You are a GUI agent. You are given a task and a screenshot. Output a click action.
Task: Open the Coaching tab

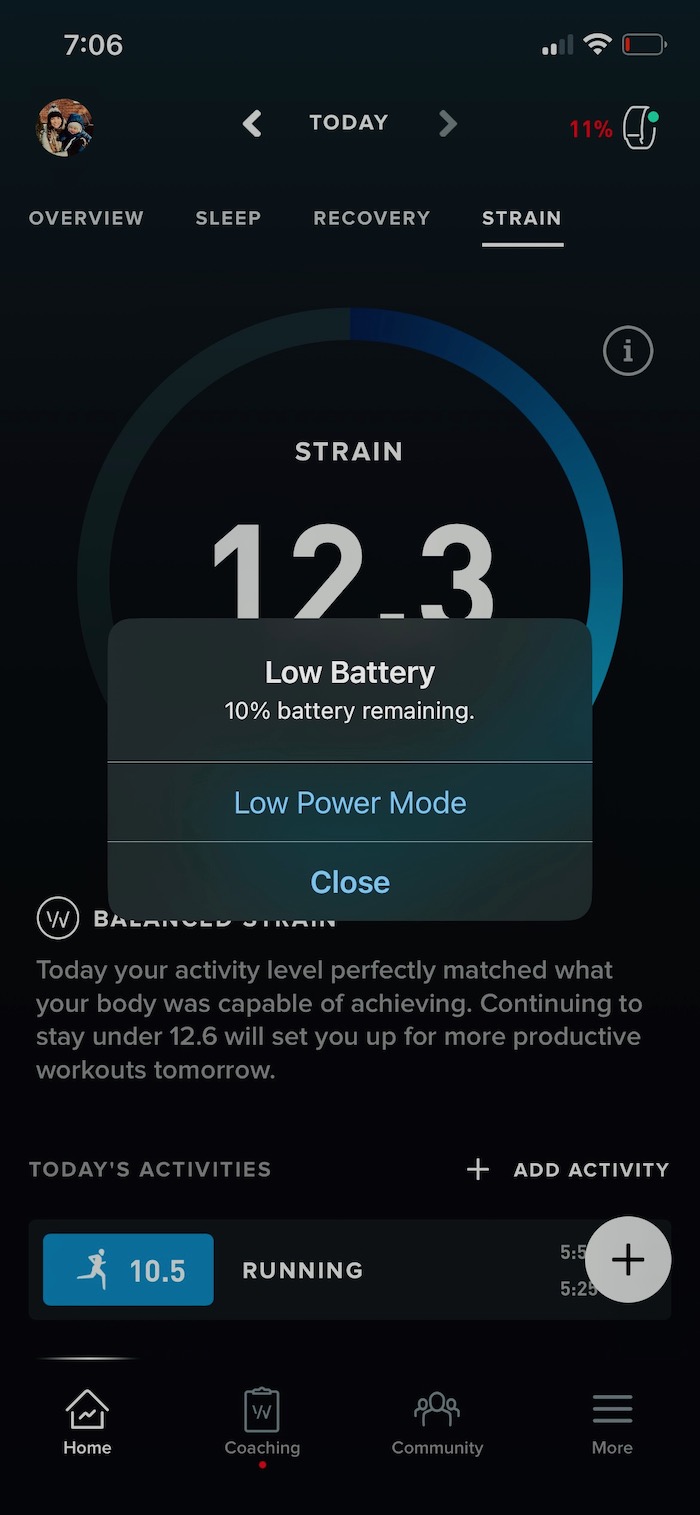(262, 1422)
